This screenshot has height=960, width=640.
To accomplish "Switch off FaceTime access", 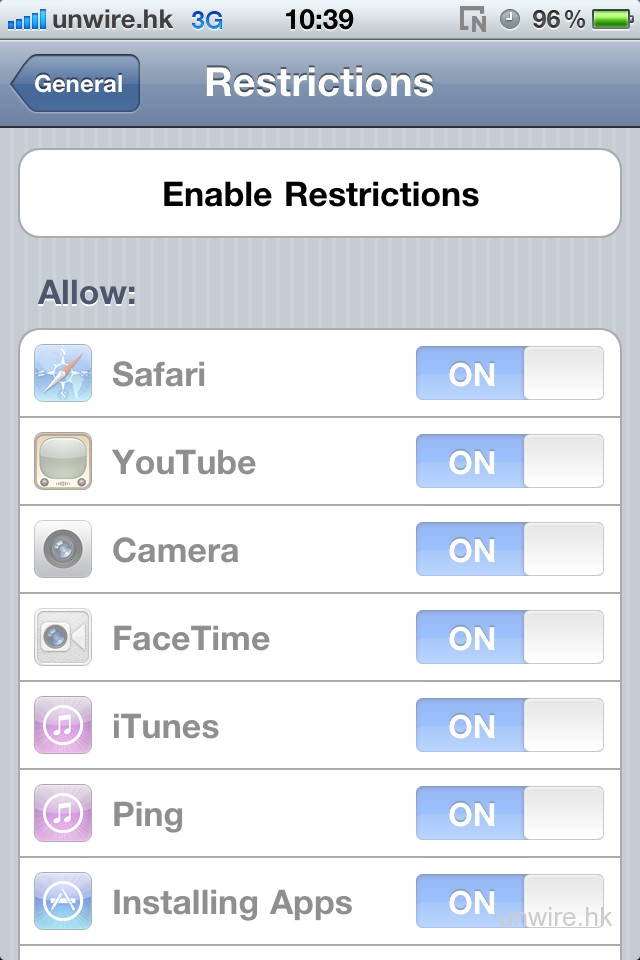I will pos(509,638).
